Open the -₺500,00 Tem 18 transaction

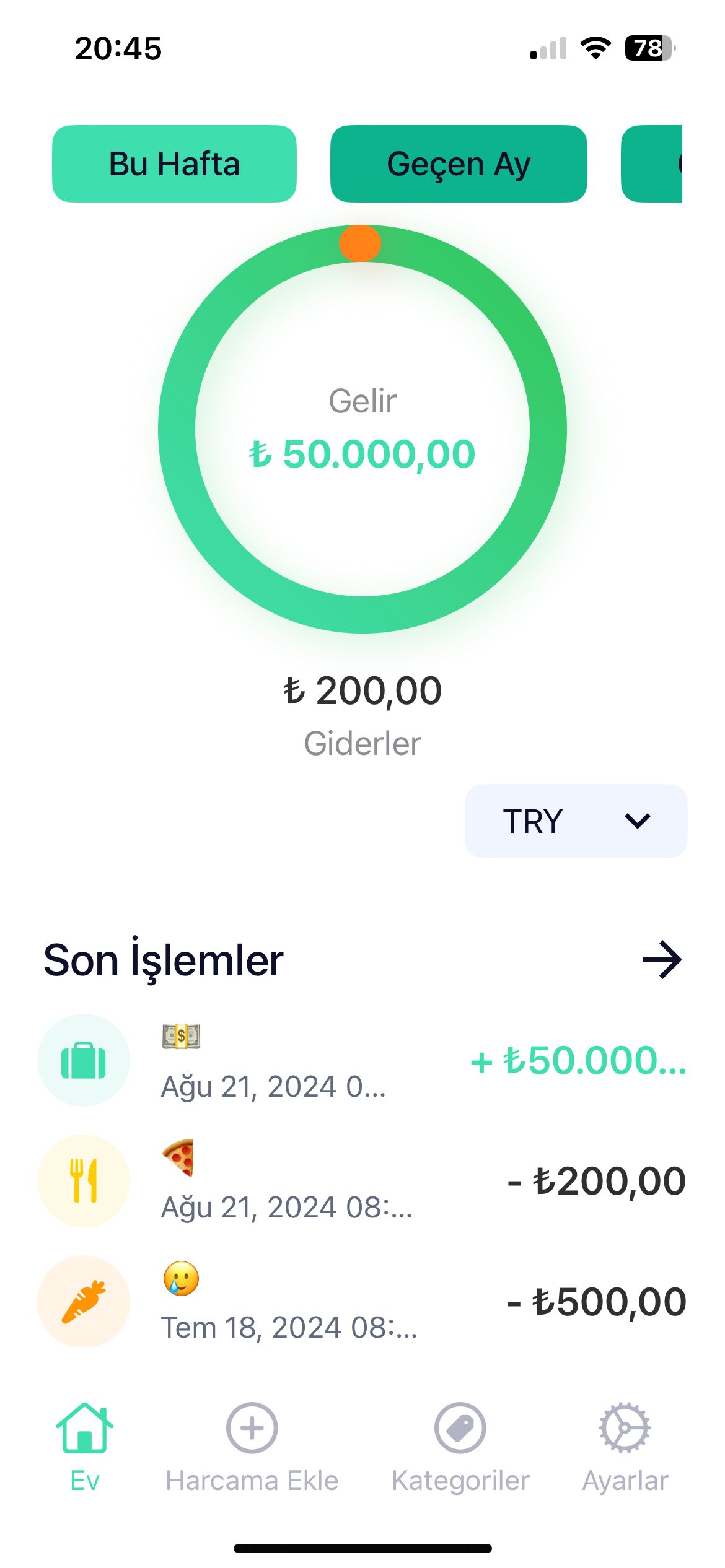[x=362, y=1302]
